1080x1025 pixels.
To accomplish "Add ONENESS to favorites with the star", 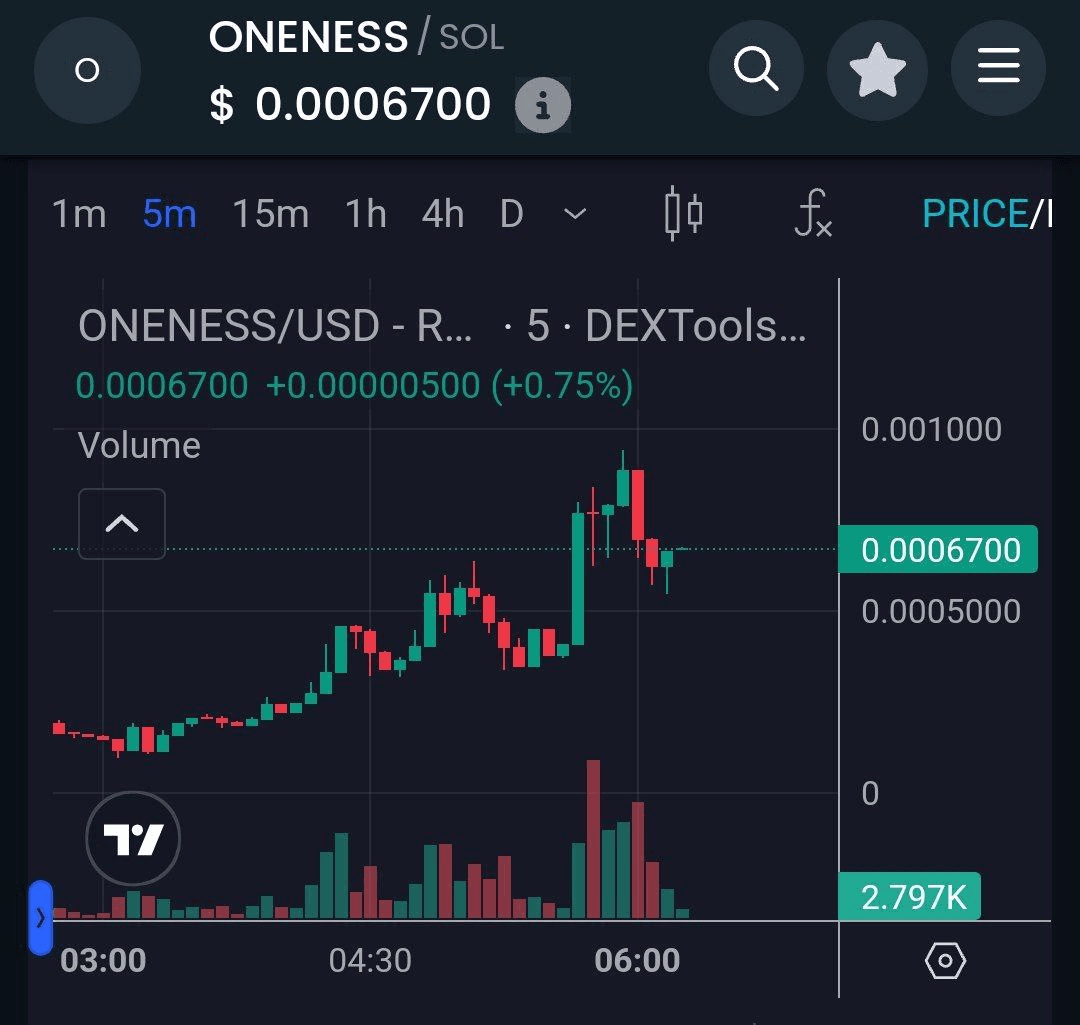I will click(877, 71).
